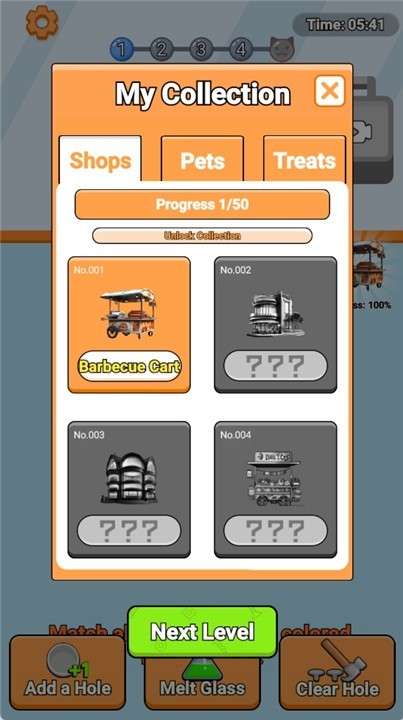Image resolution: width=403 pixels, height=720 pixels.
Task: Tap locked shop card No.004
Action: click(275, 489)
